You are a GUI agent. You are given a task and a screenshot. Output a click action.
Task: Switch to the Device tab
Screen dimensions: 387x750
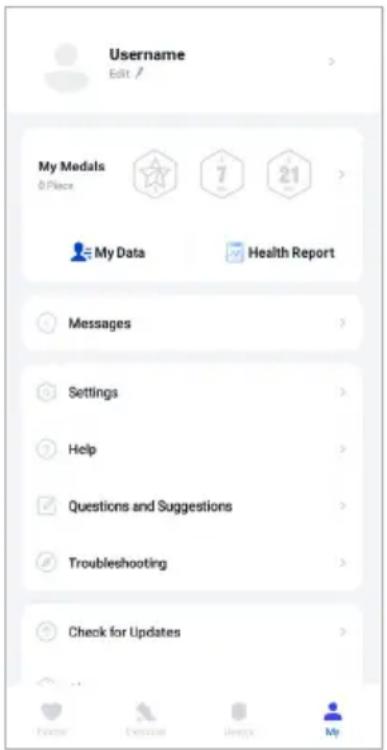pyautogui.click(x=239, y=719)
